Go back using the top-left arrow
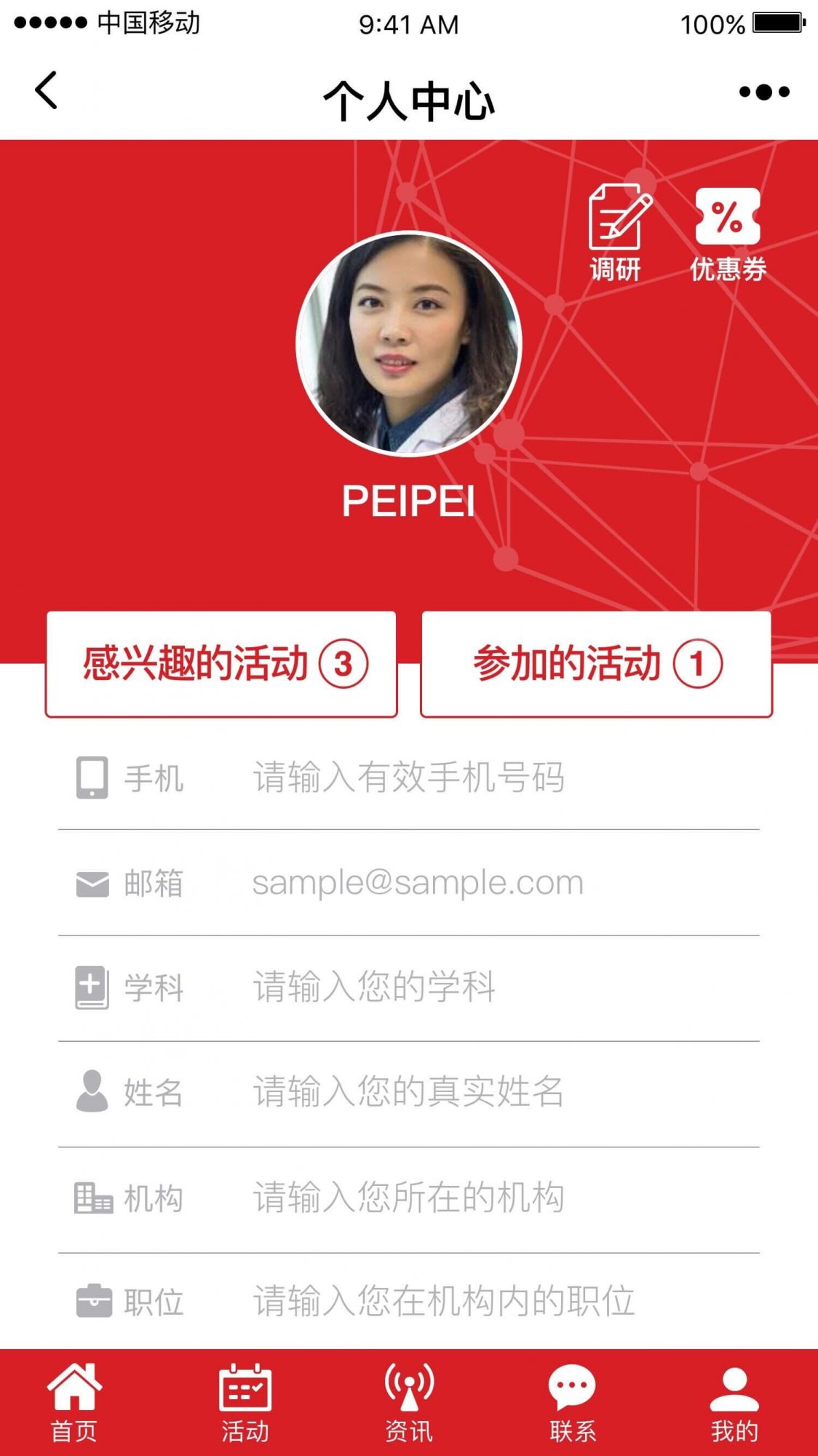 (47, 91)
